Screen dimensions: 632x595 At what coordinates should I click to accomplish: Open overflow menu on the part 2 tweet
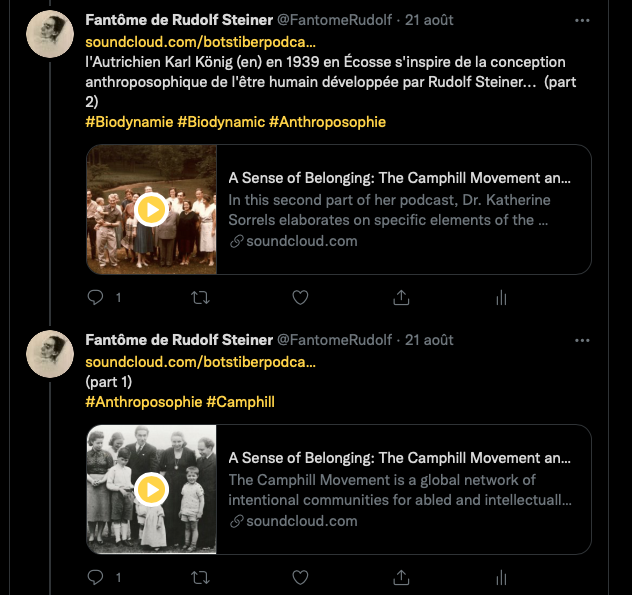(582, 20)
